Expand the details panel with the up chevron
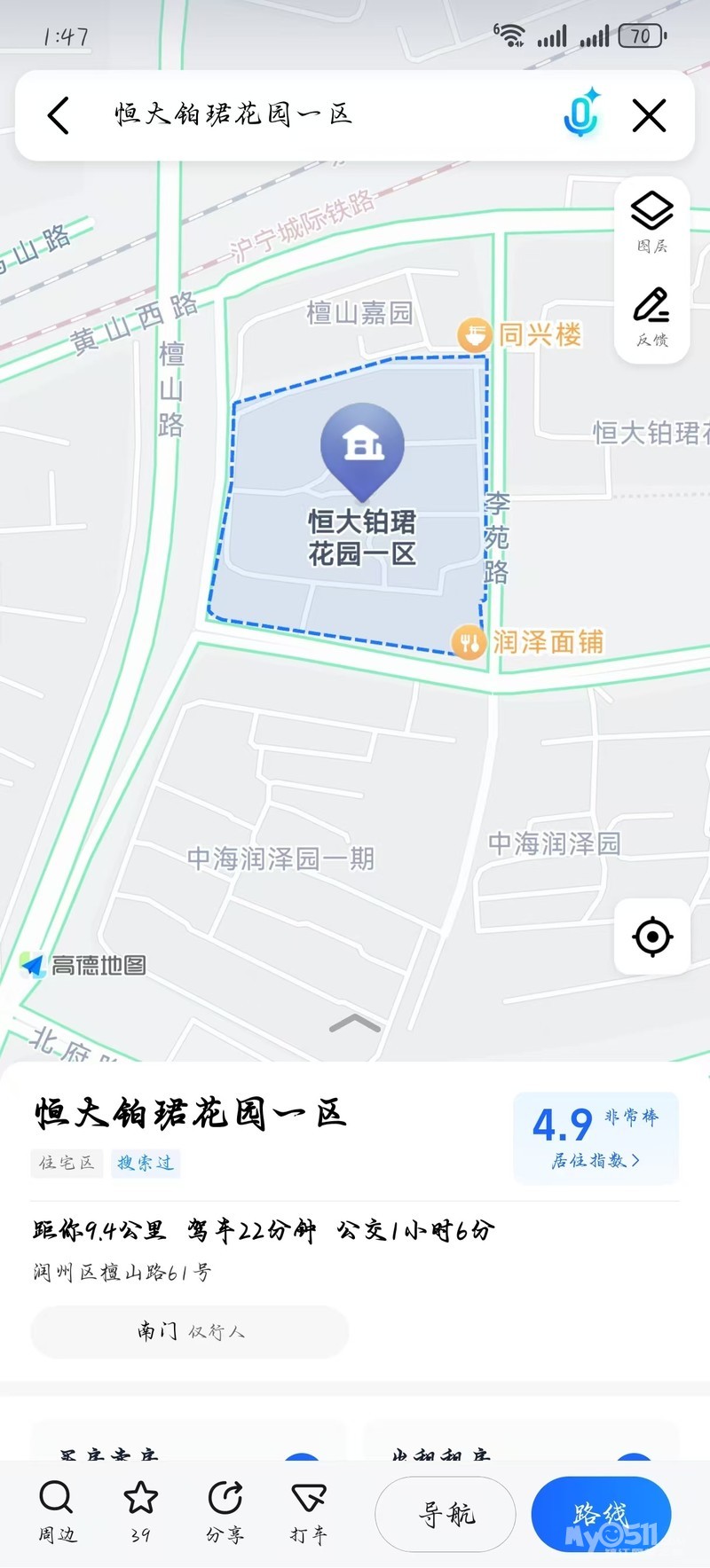The width and height of the screenshot is (710, 1568). [x=354, y=1023]
